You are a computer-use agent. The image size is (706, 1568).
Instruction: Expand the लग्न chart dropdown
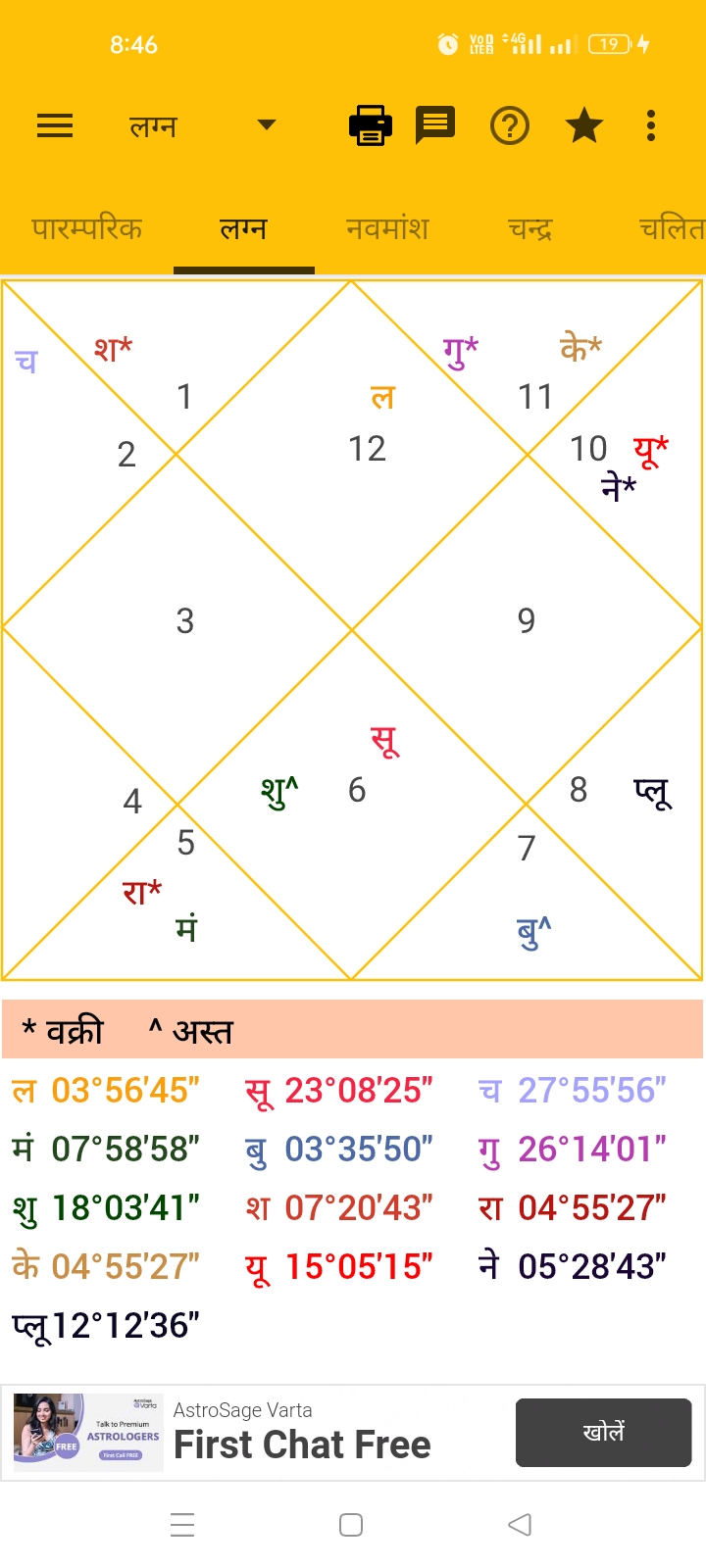pos(266,125)
